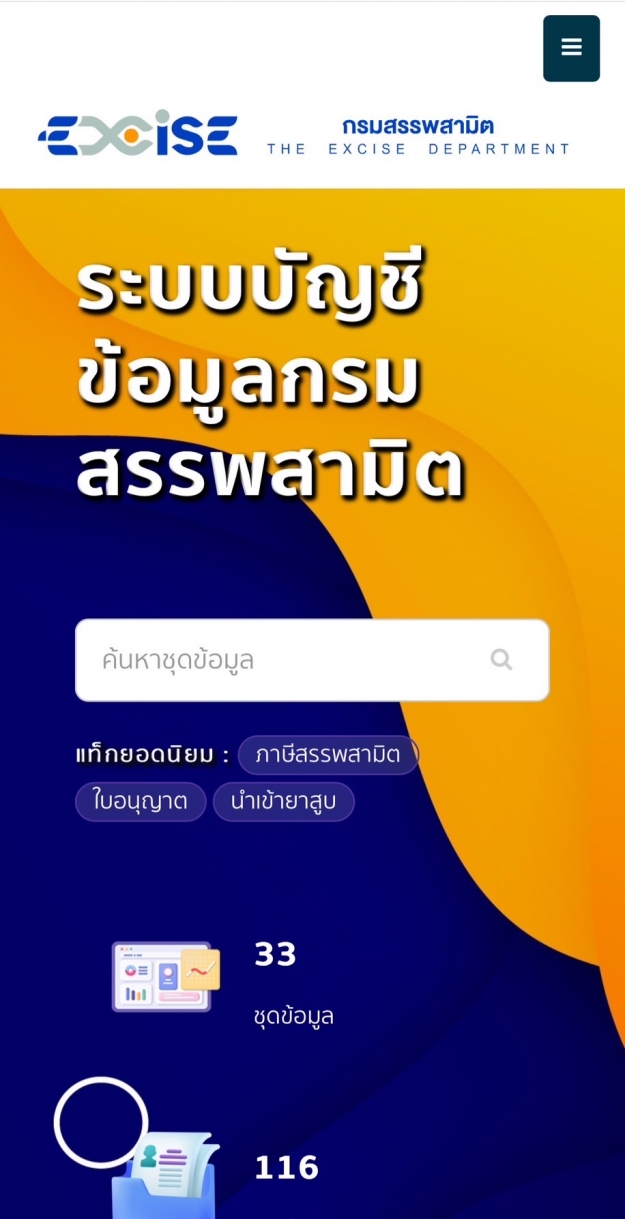
Task: Open the Excise Department logo link
Action: pyautogui.click(x=304, y=136)
